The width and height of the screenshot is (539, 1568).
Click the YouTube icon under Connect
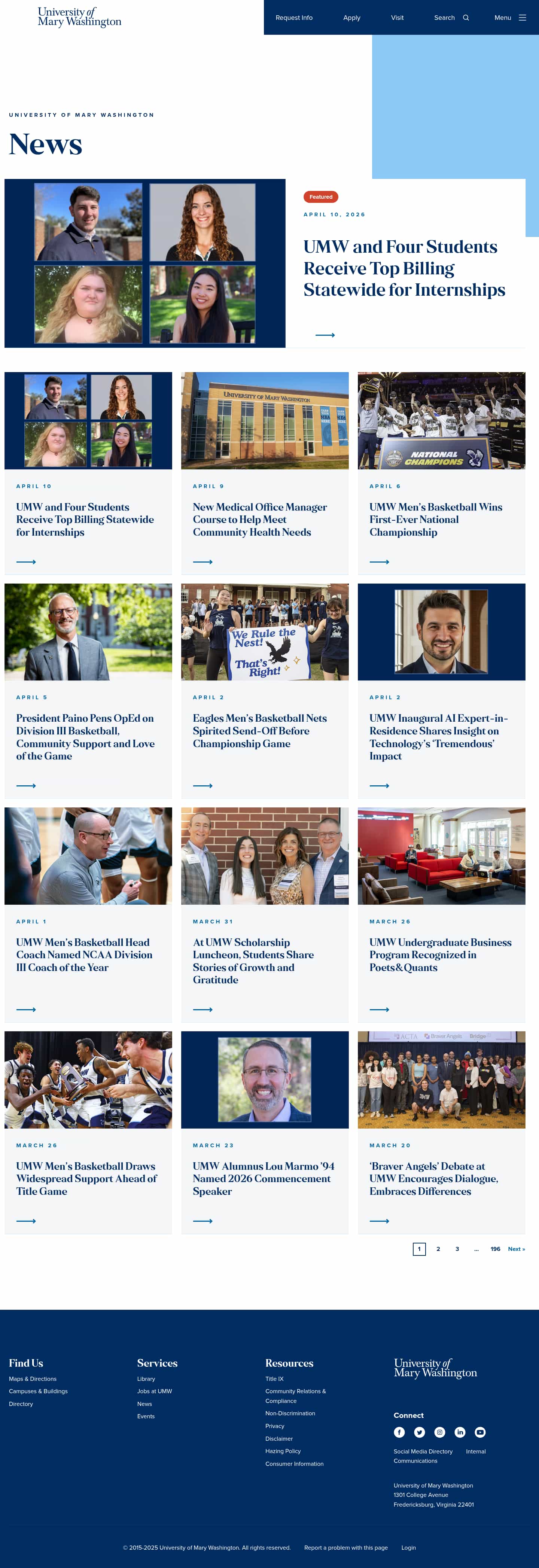tap(480, 1432)
